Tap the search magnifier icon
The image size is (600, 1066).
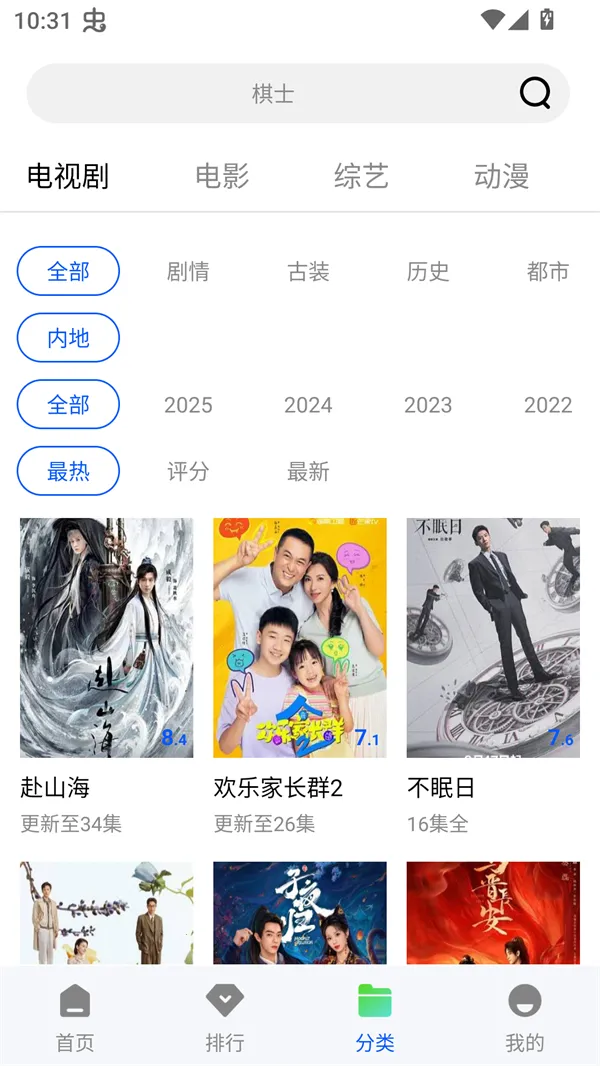(535, 93)
